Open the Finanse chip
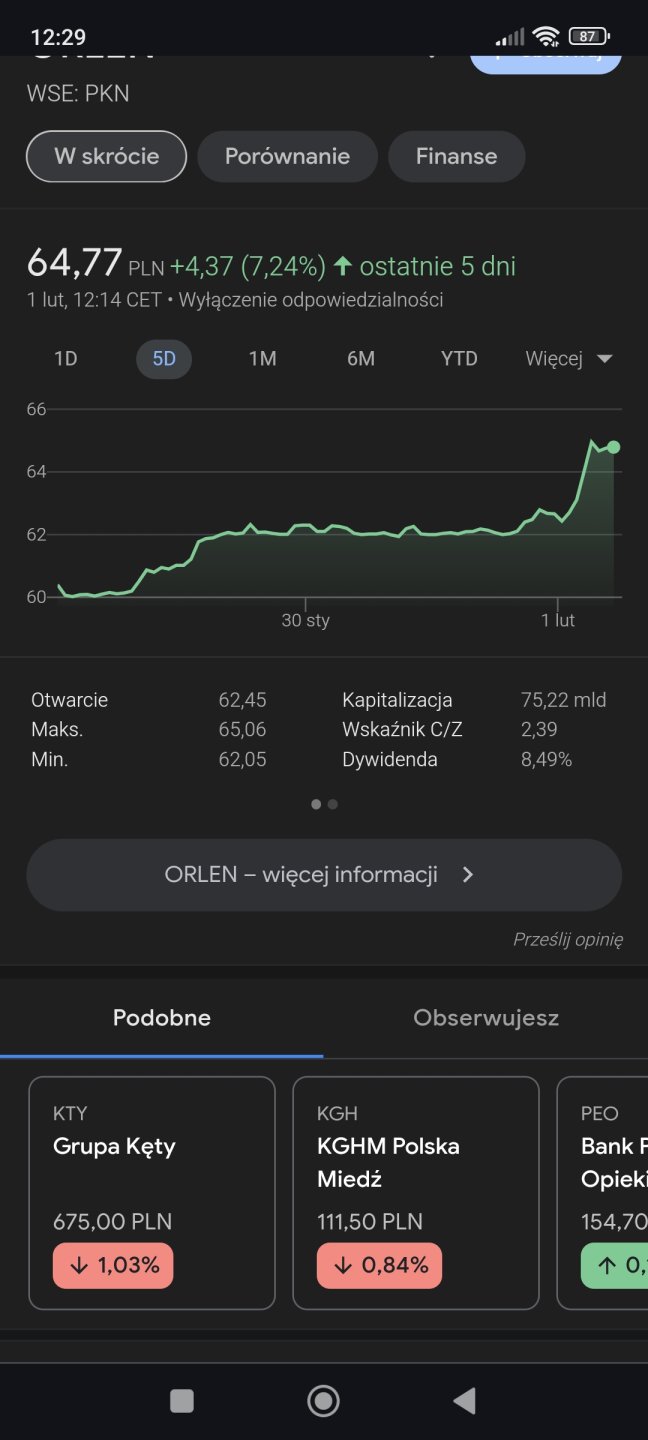 (456, 156)
